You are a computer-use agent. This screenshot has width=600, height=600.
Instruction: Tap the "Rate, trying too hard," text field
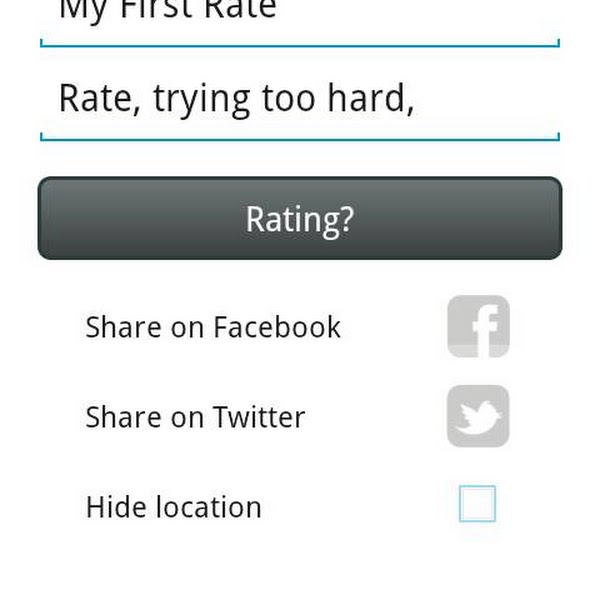299,100
